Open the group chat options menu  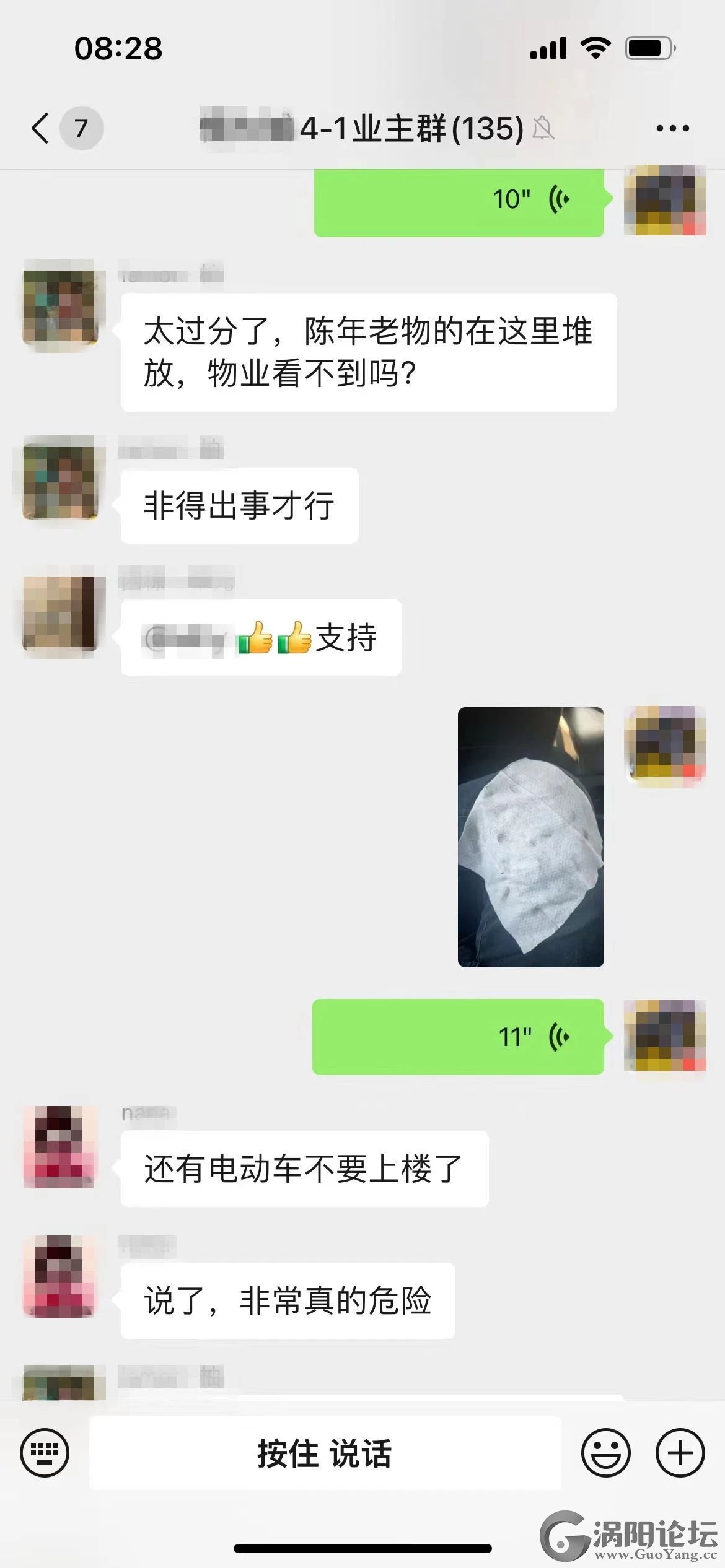(x=672, y=128)
